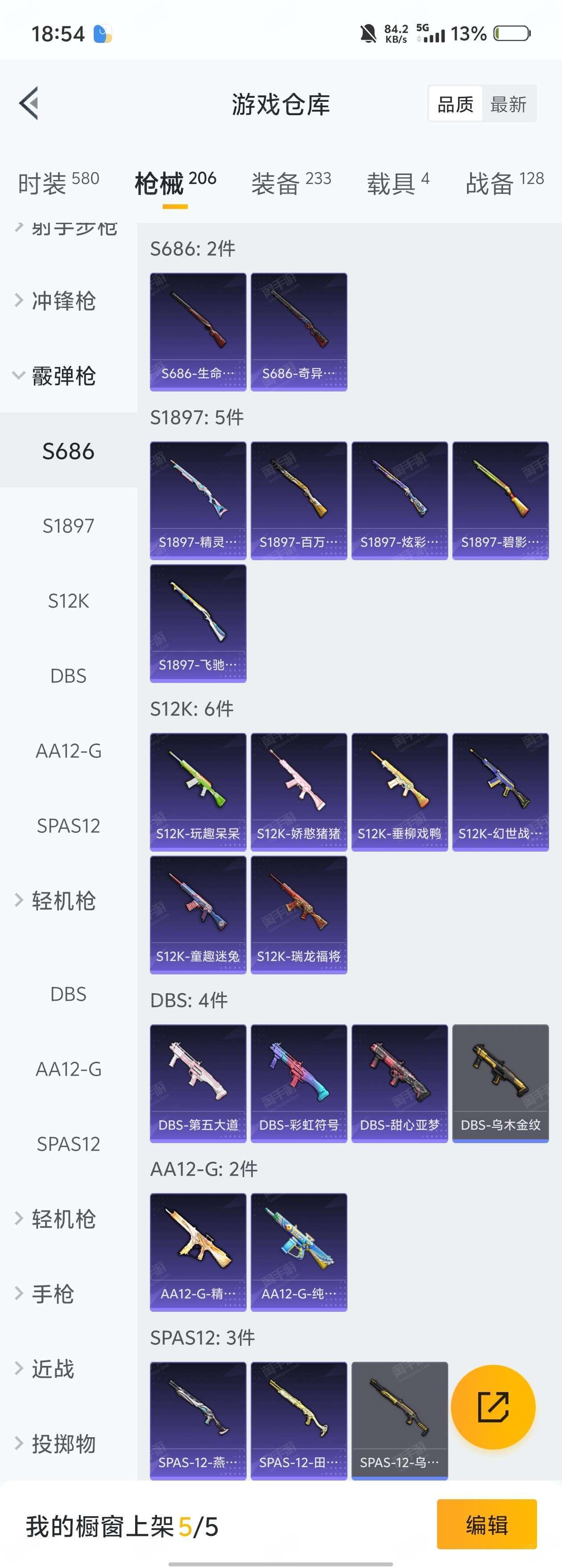The height and width of the screenshot is (1568, 562).
Task: Tap the 编辑 button
Action: [x=487, y=1525]
